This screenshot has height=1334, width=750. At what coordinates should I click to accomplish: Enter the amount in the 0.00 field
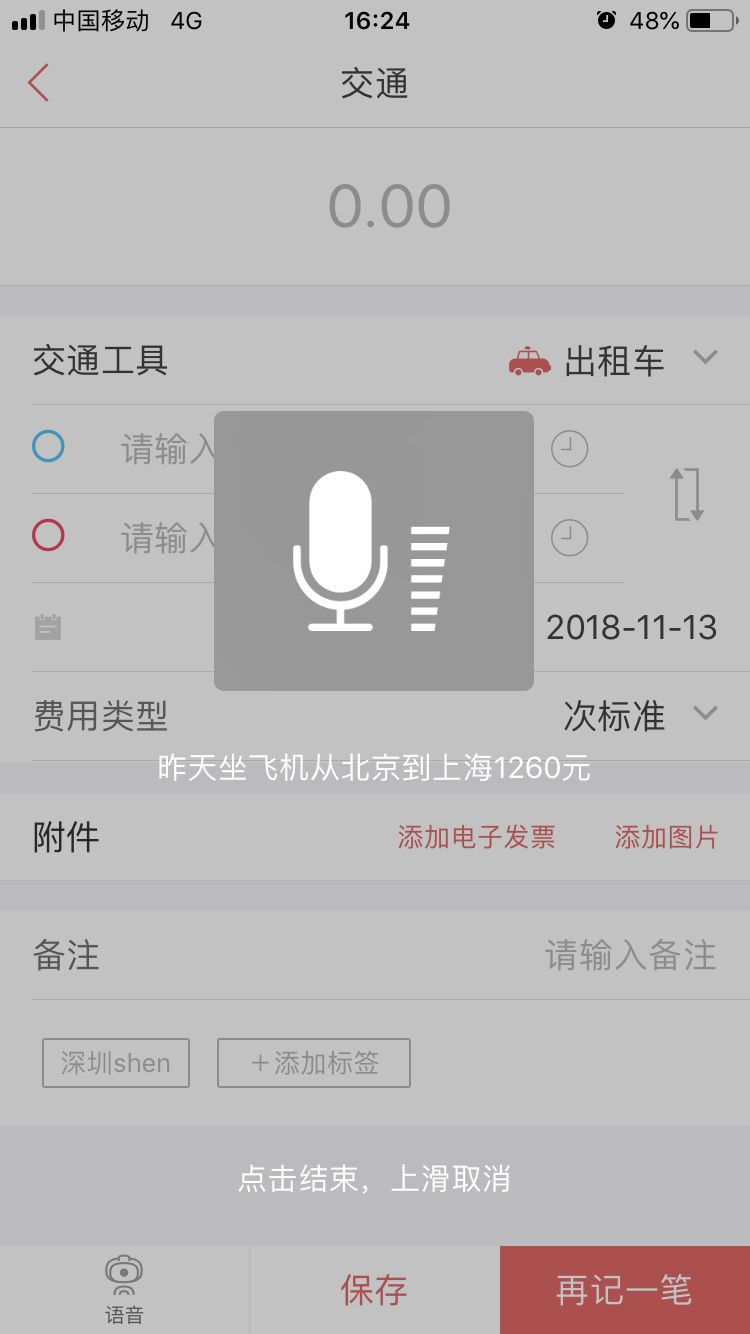pyautogui.click(x=389, y=207)
